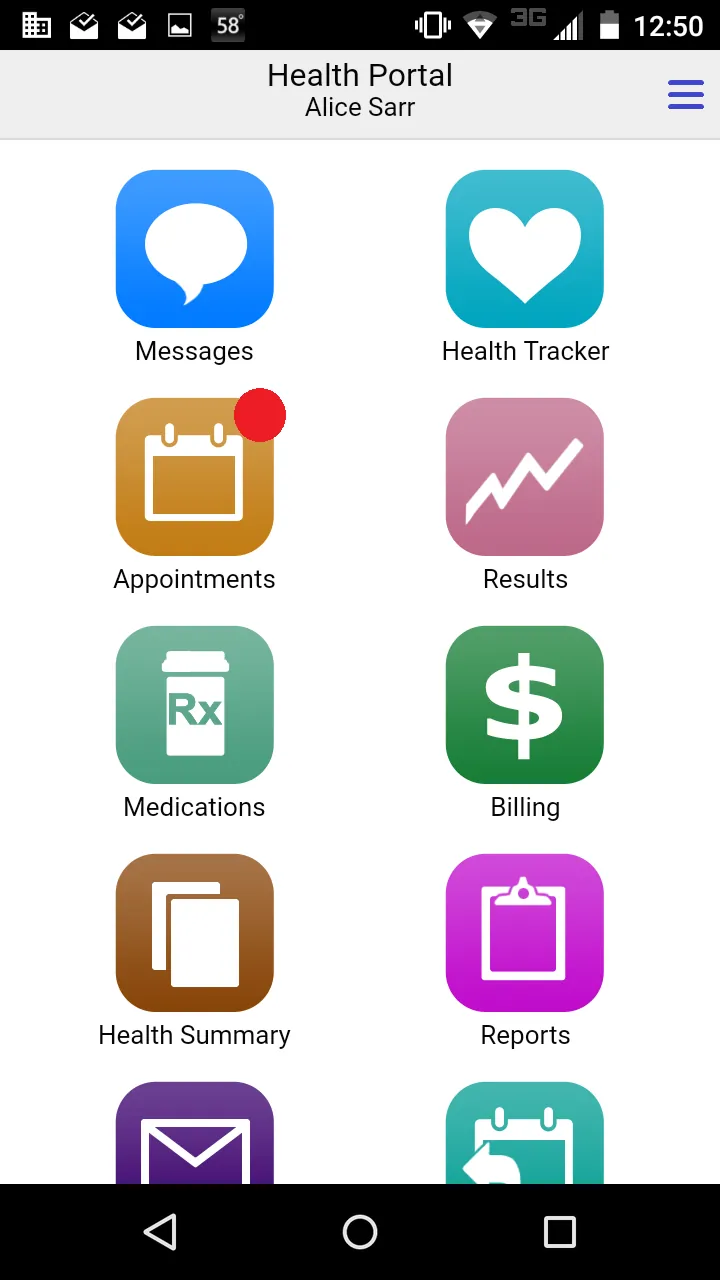The width and height of the screenshot is (720, 1280).
Task: Tap the red notification badge on Appointments
Action: pyautogui.click(x=260, y=415)
